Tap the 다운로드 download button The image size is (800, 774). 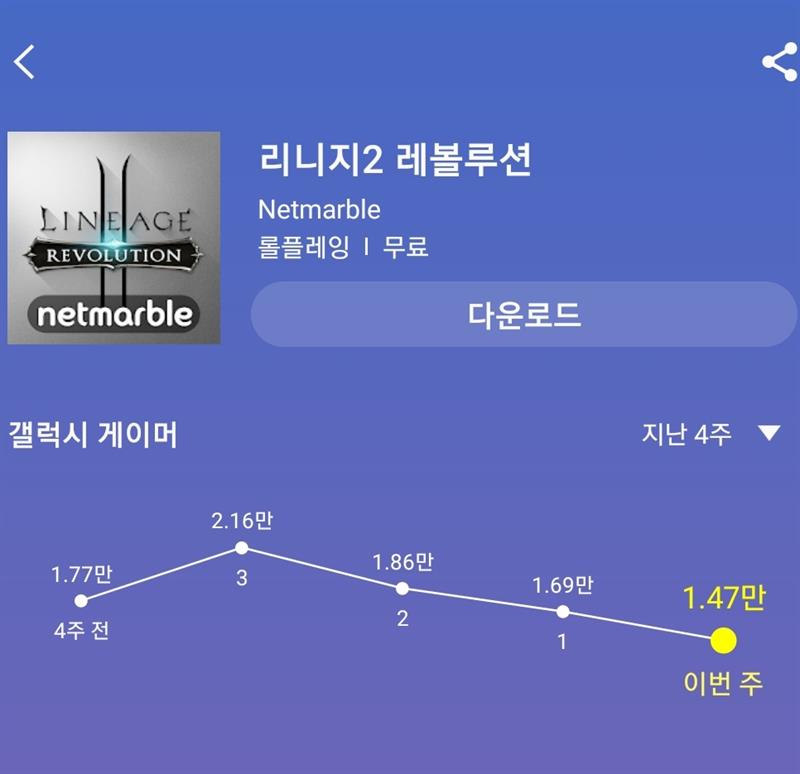(x=524, y=315)
